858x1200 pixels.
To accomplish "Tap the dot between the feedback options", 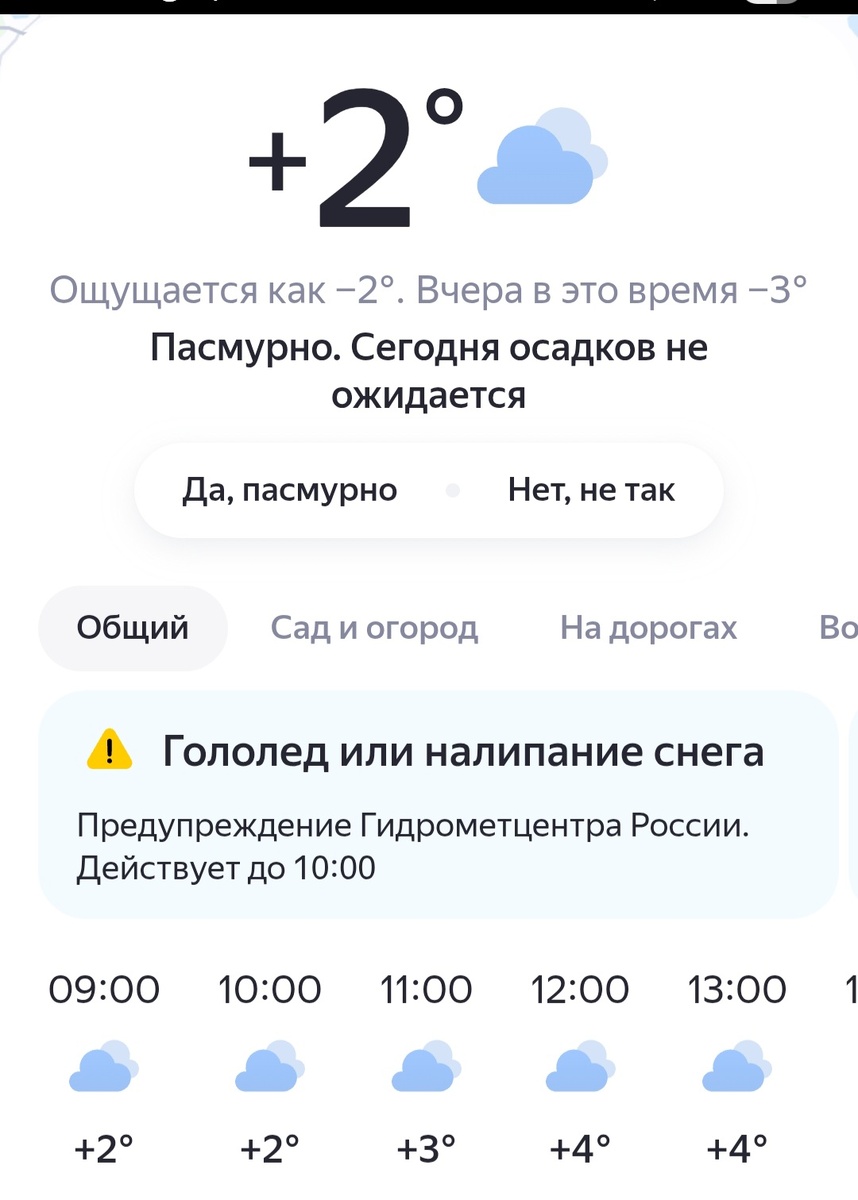I will [x=456, y=490].
